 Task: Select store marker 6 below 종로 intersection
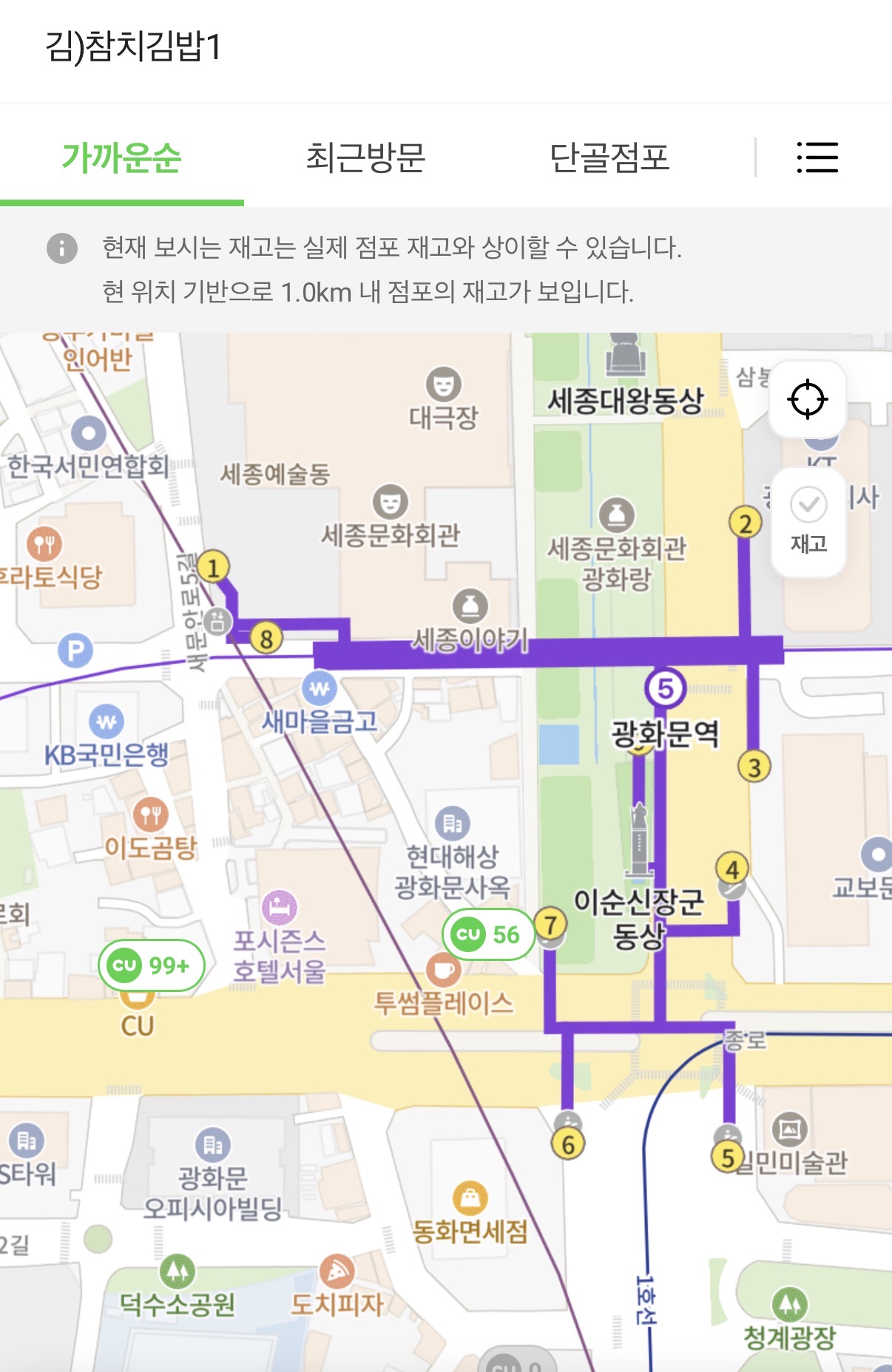point(568,1142)
